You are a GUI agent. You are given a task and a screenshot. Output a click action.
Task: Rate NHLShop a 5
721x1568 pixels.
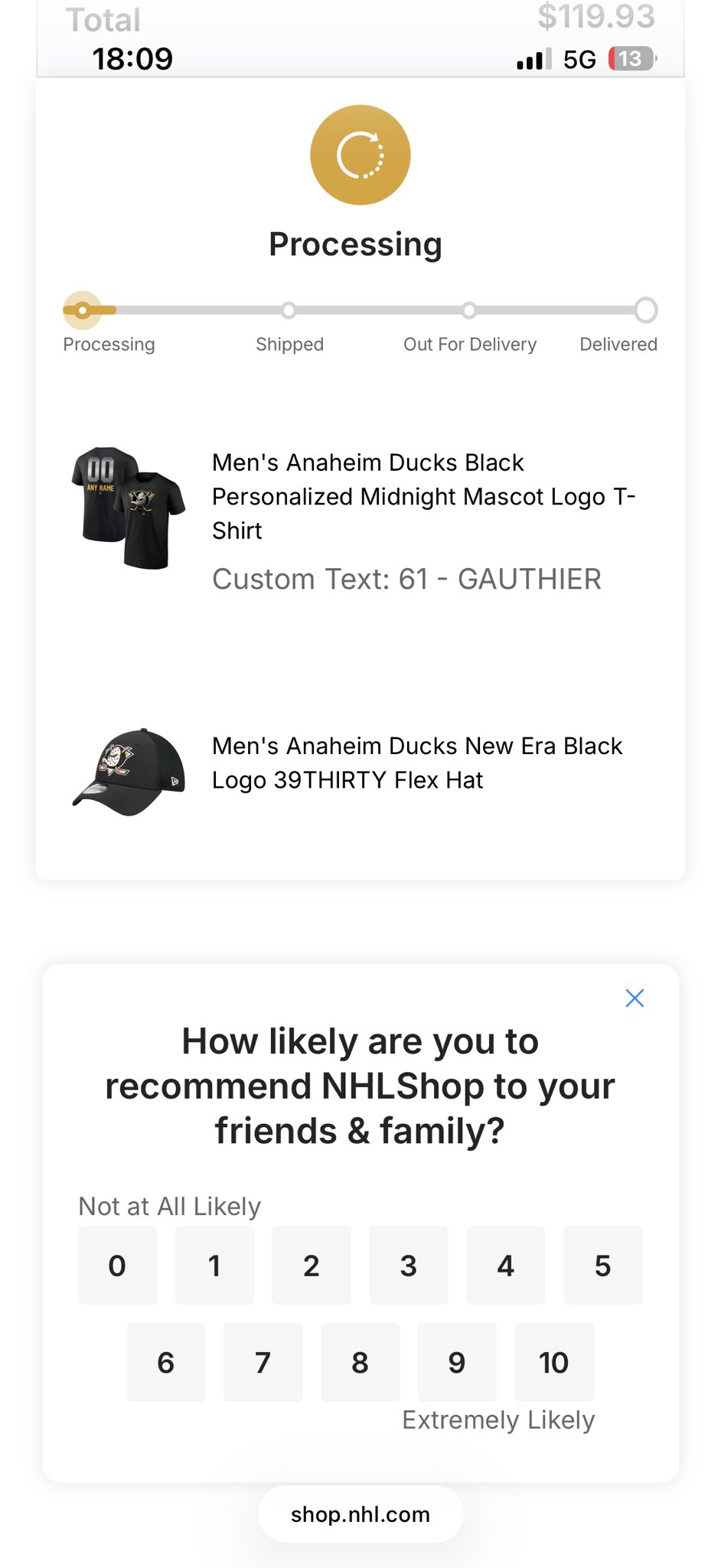coord(602,1266)
